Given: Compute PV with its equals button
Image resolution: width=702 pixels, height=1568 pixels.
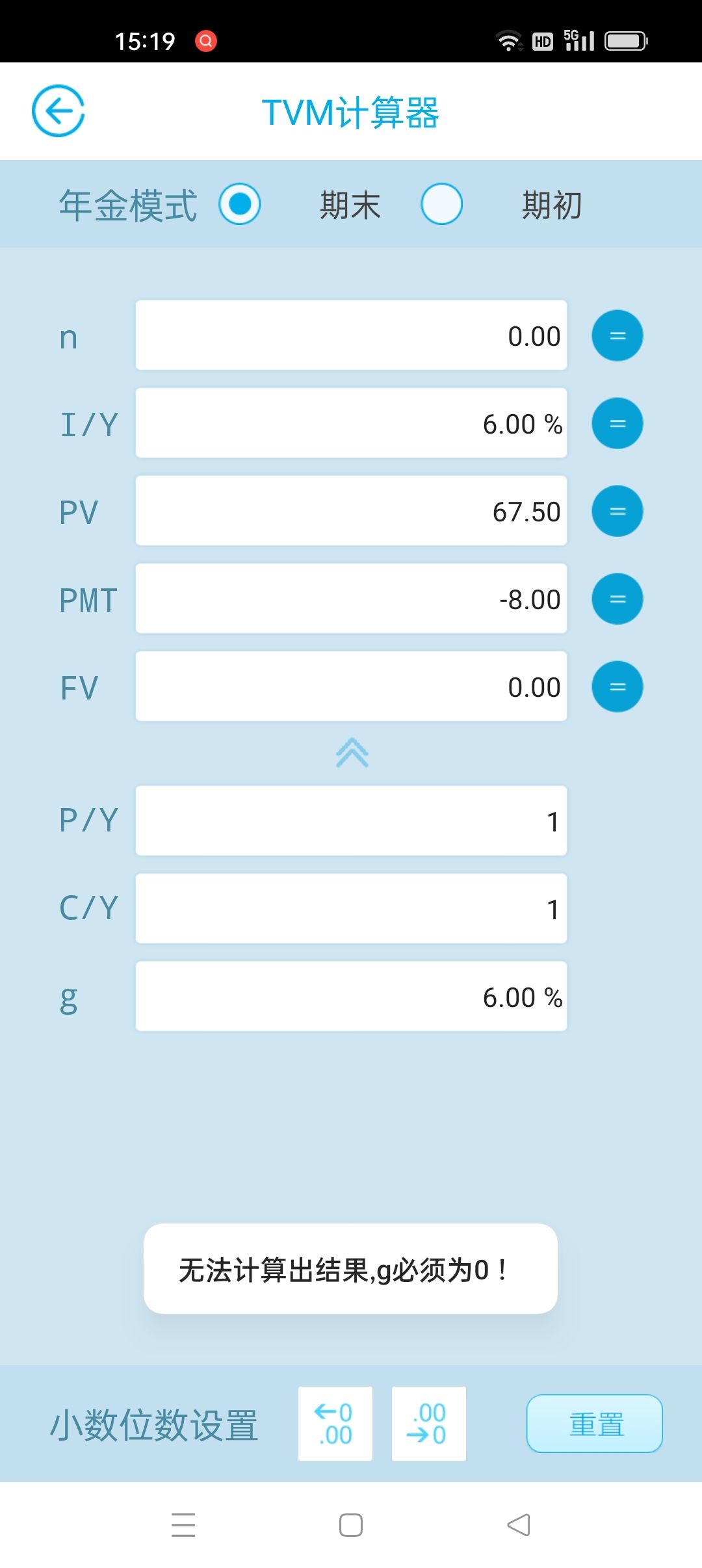Looking at the screenshot, I should tap(617, 511).
